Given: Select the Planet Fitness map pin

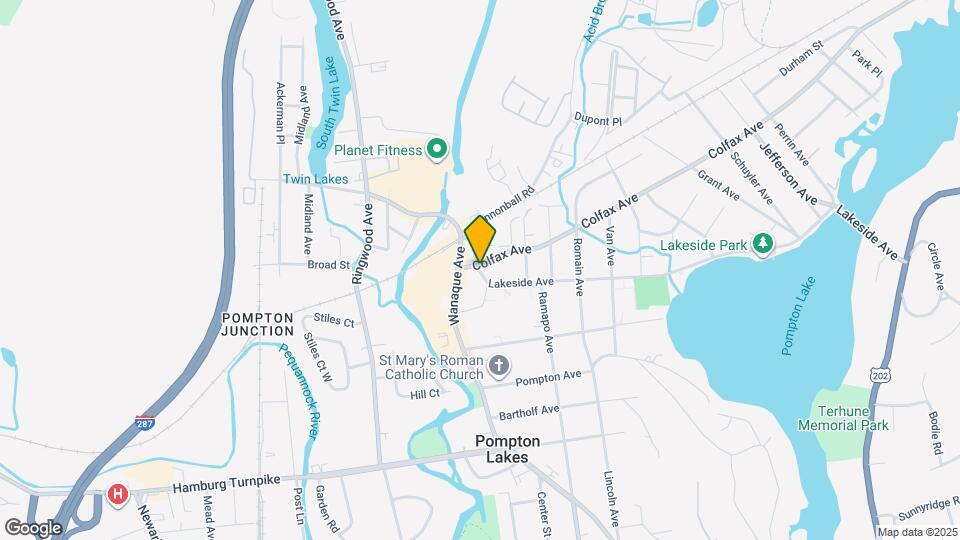Looking at the screenshot, I should (x=436, y=150).
